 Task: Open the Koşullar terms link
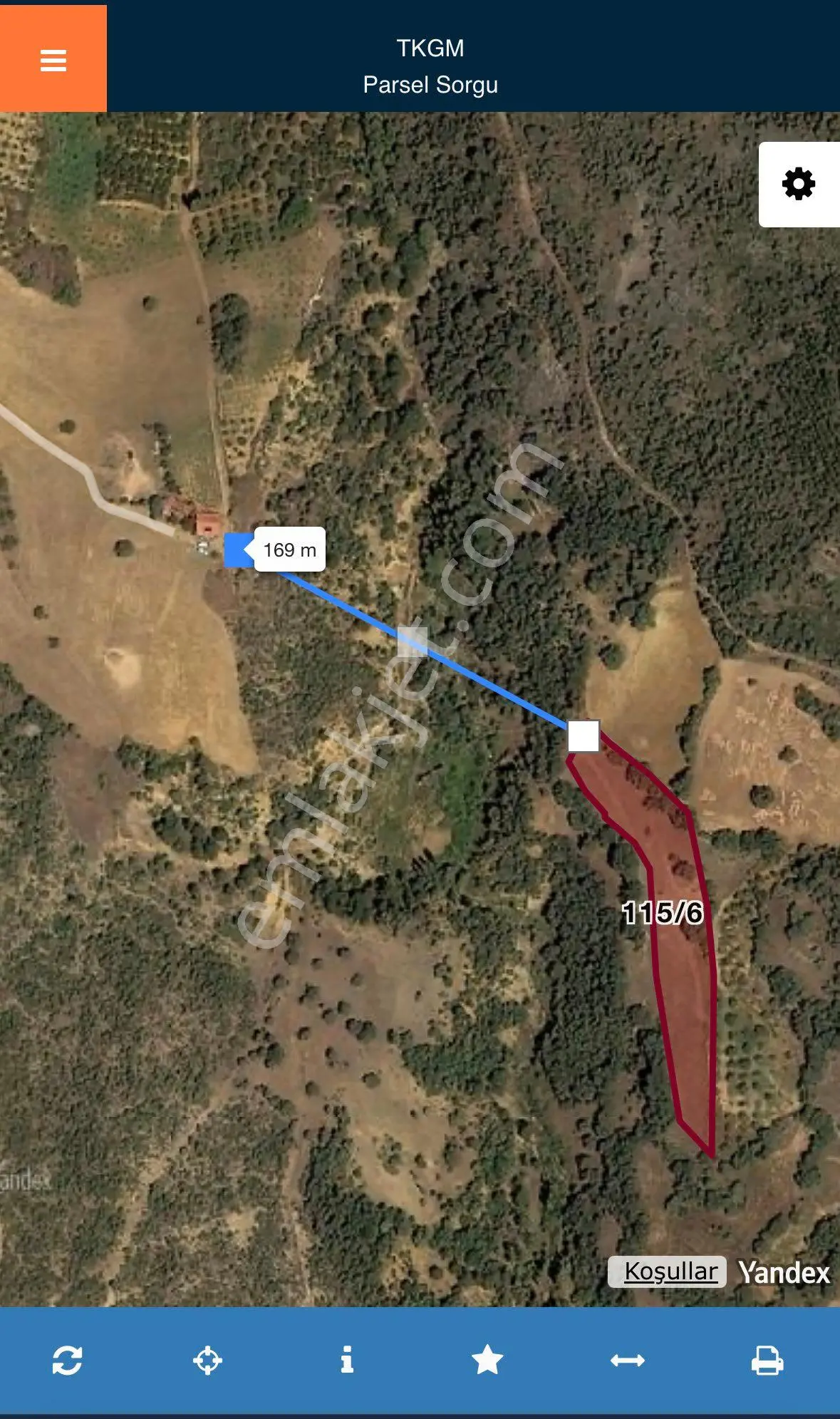[670, 1271]
